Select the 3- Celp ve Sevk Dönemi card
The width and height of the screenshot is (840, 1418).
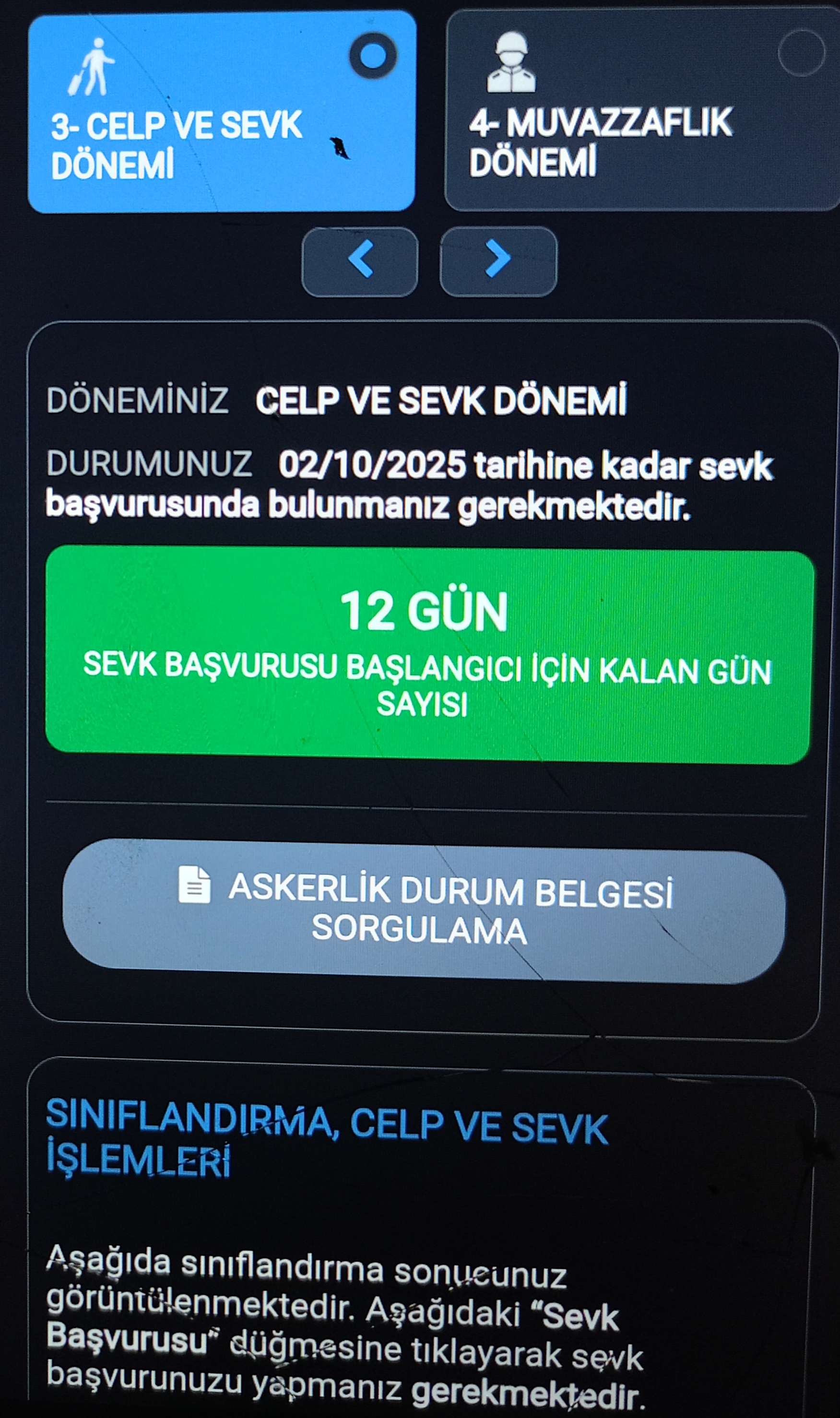pyautogui.click(x=221, y=111)
